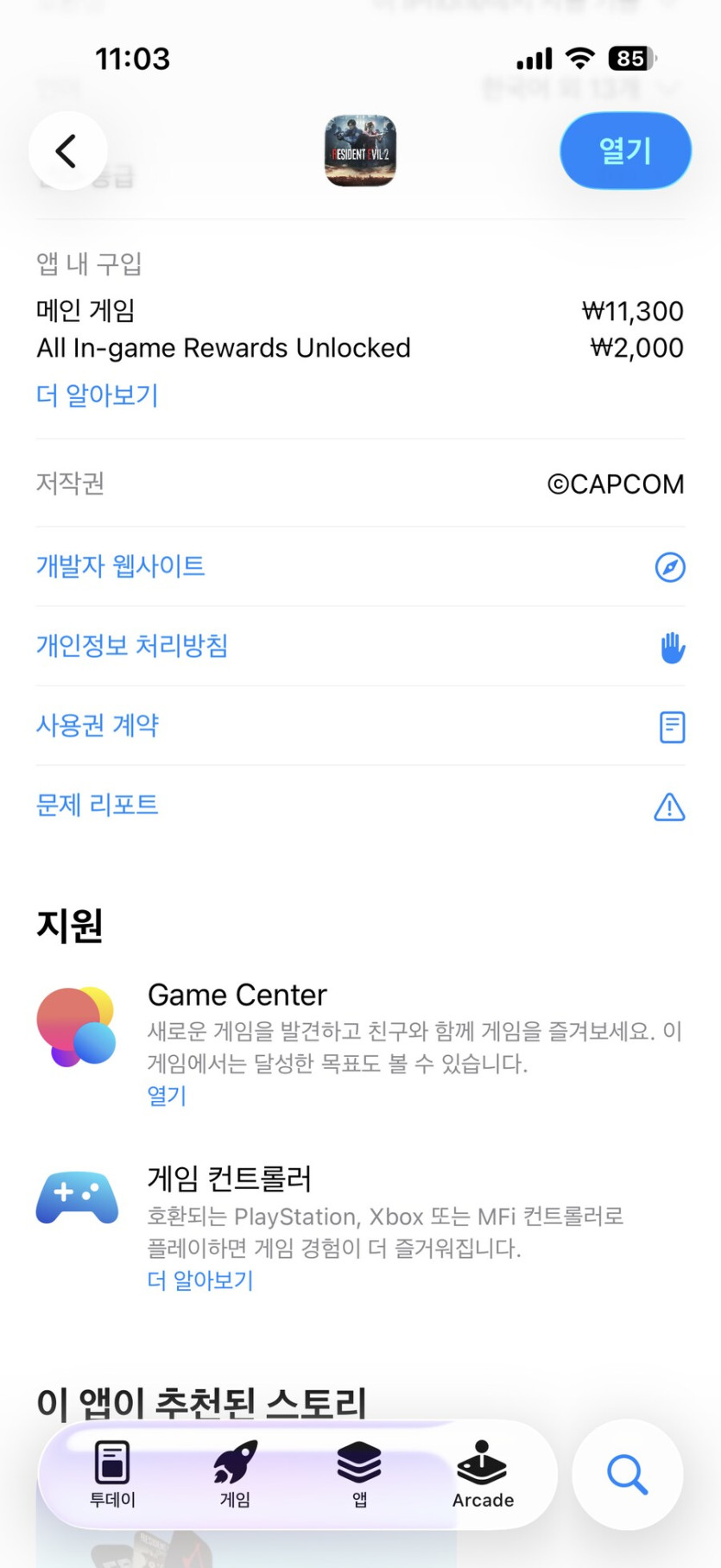Expand 더 알아보기 under in-app purchases

(97, 395)
